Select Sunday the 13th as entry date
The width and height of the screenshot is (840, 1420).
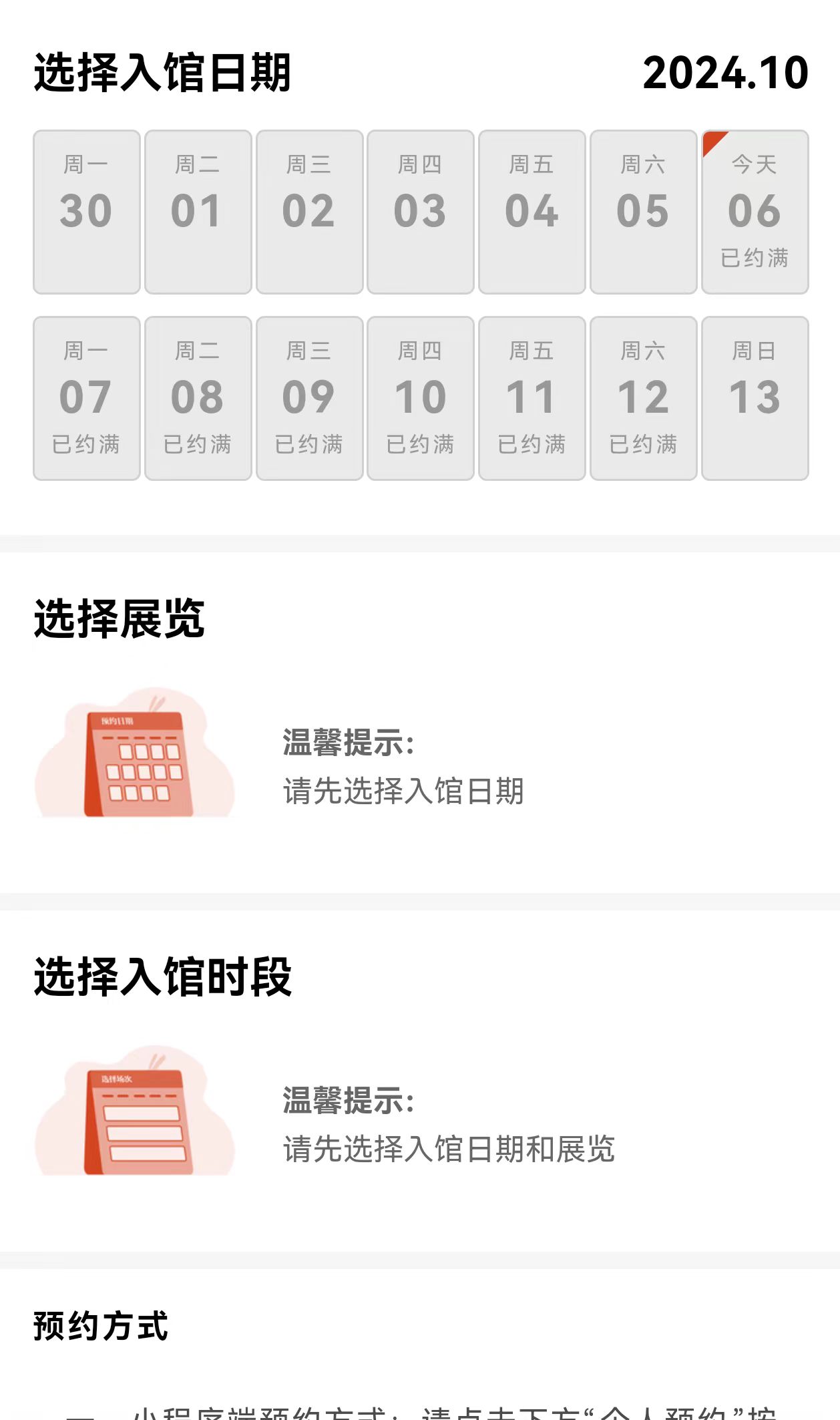coord(755,398)
